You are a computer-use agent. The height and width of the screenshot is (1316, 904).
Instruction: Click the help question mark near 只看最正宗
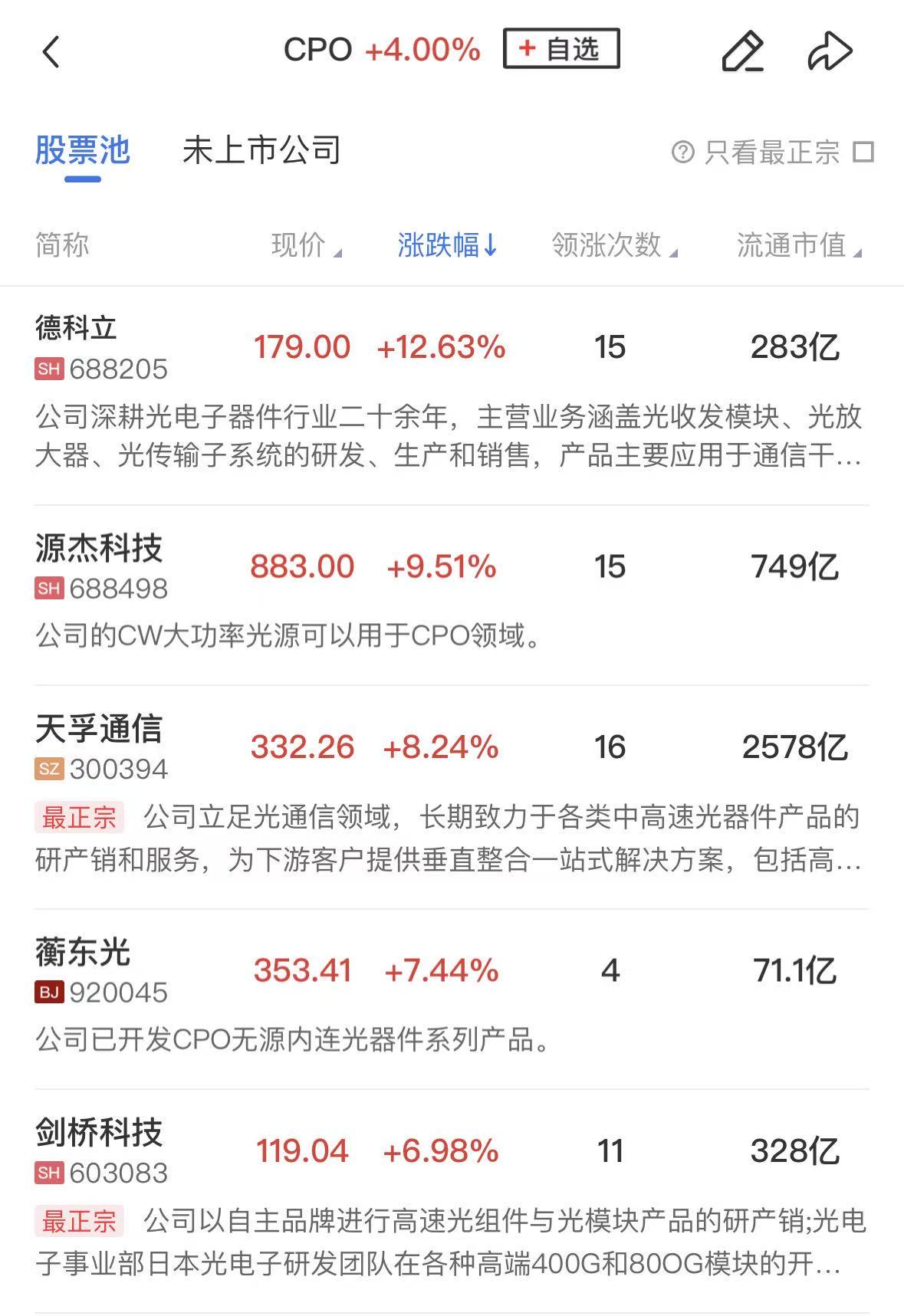tap(683, 152)
